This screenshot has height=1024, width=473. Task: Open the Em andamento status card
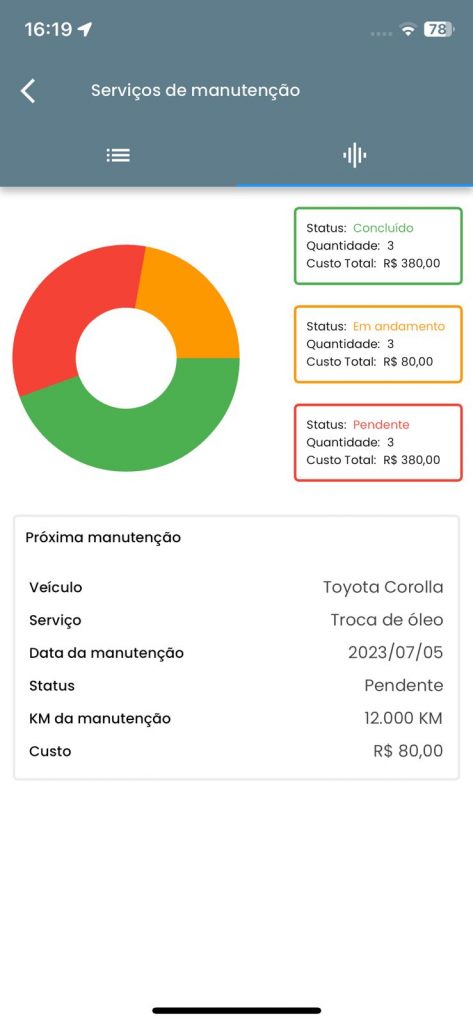pos(378,344)
